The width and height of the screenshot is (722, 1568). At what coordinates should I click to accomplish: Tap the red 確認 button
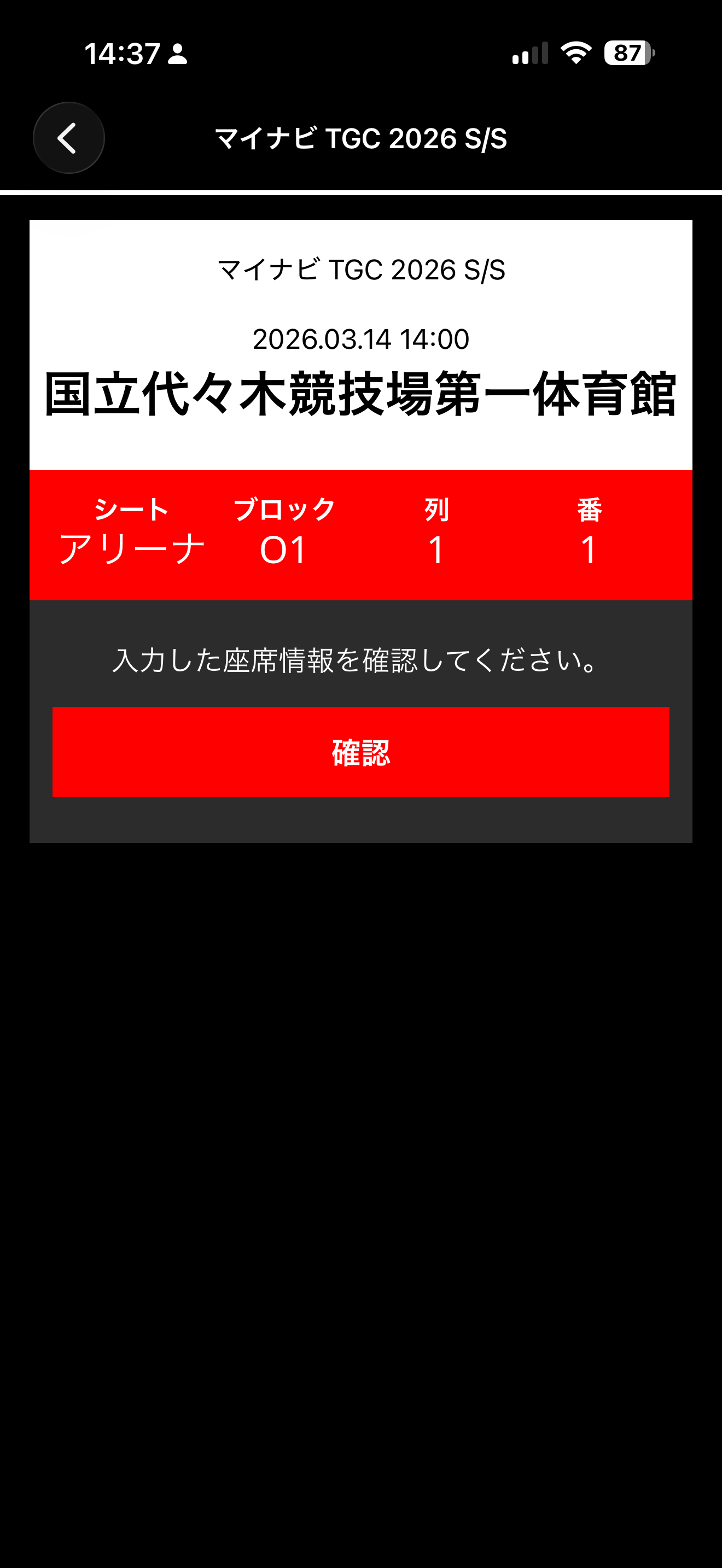tap(360, 752)
